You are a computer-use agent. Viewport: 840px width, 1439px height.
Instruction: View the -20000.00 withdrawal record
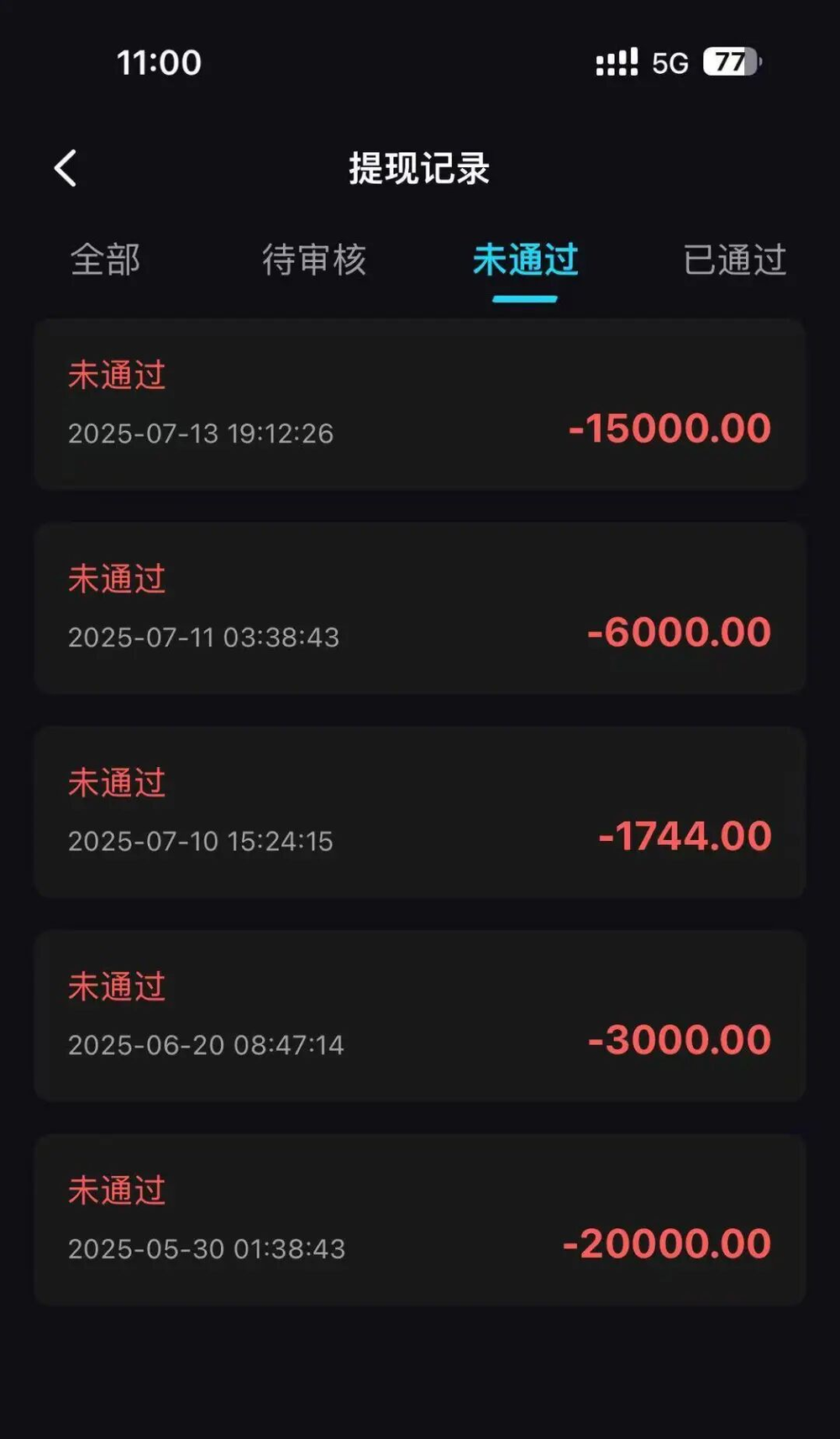pyautogui.click(x=420, y=1220)
